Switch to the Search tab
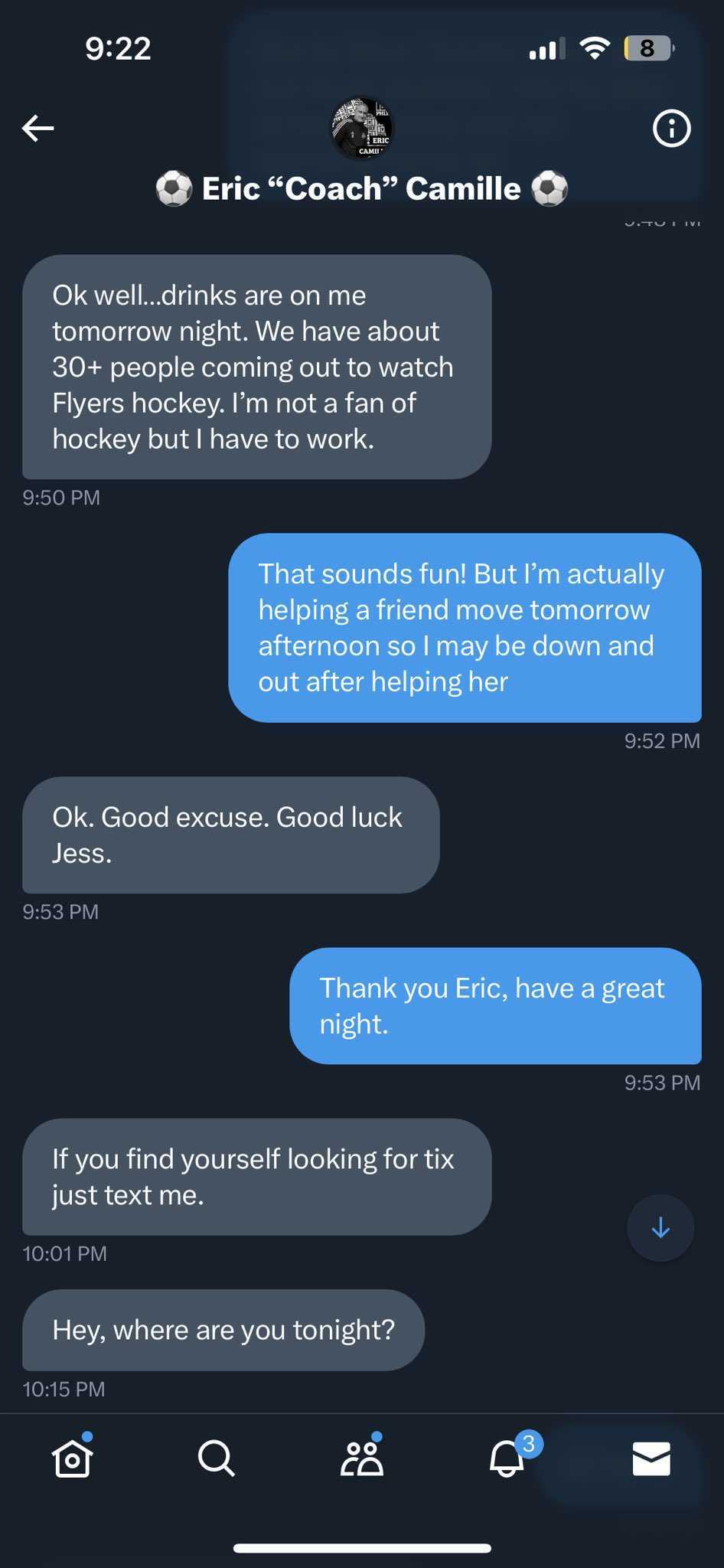The height and width of the screenshot is (1568, 724). [217, 1459]
